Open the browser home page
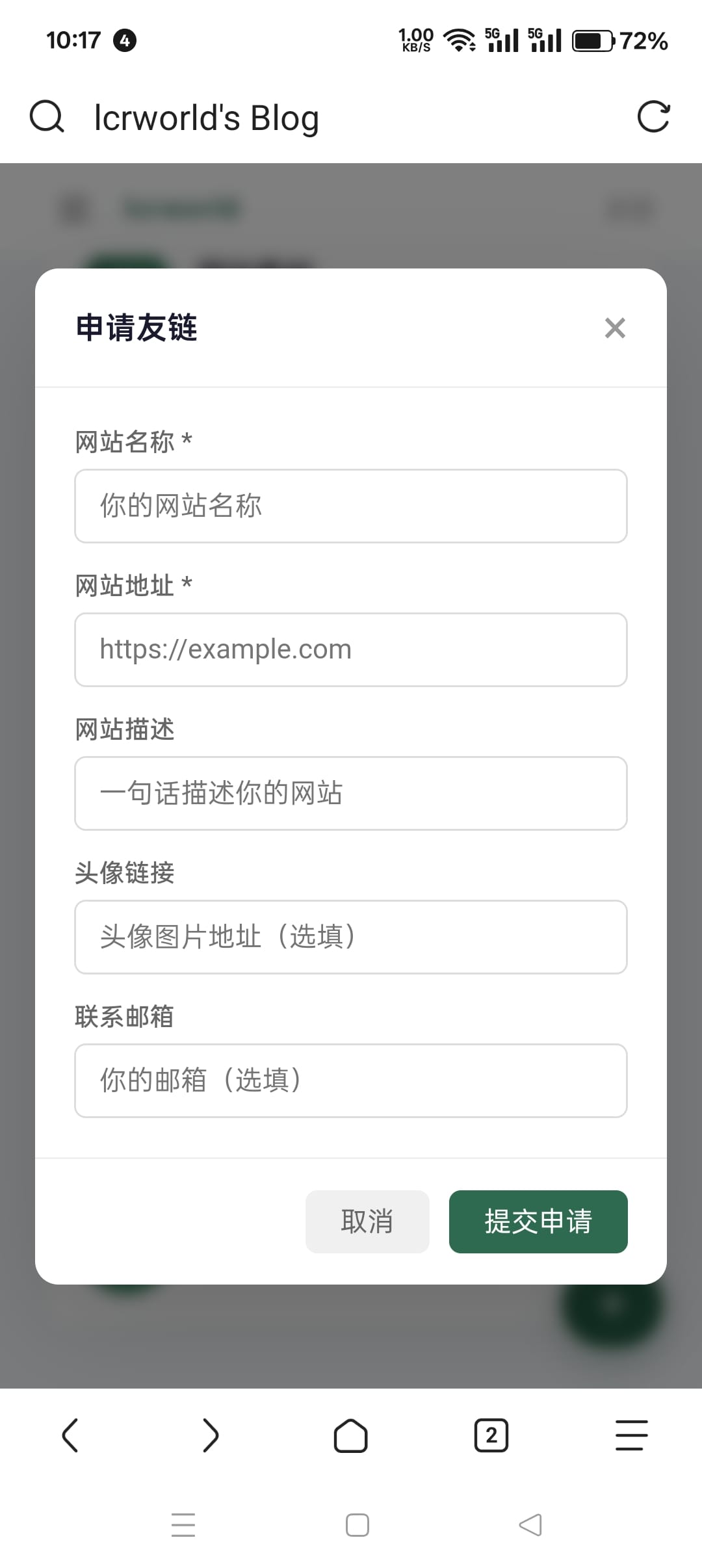702x1568 pixels. coord(351,1435)
